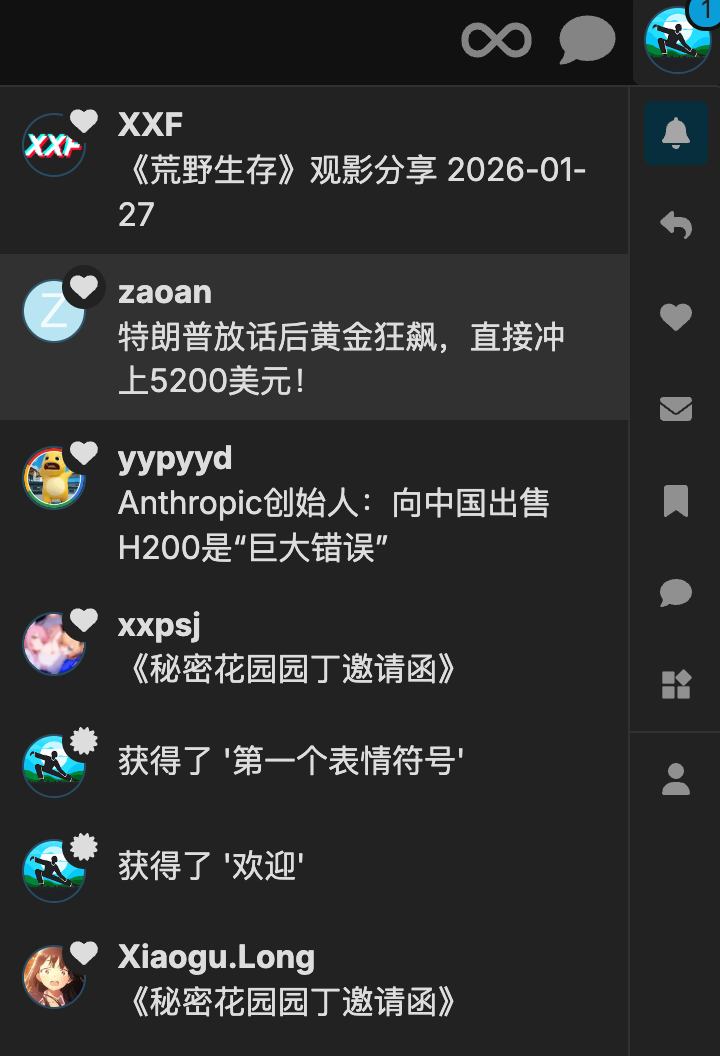The width and height of the screenshot is (720, 1056).
Task: View the '欢迎' badge notification
Action: pos(314,866)
